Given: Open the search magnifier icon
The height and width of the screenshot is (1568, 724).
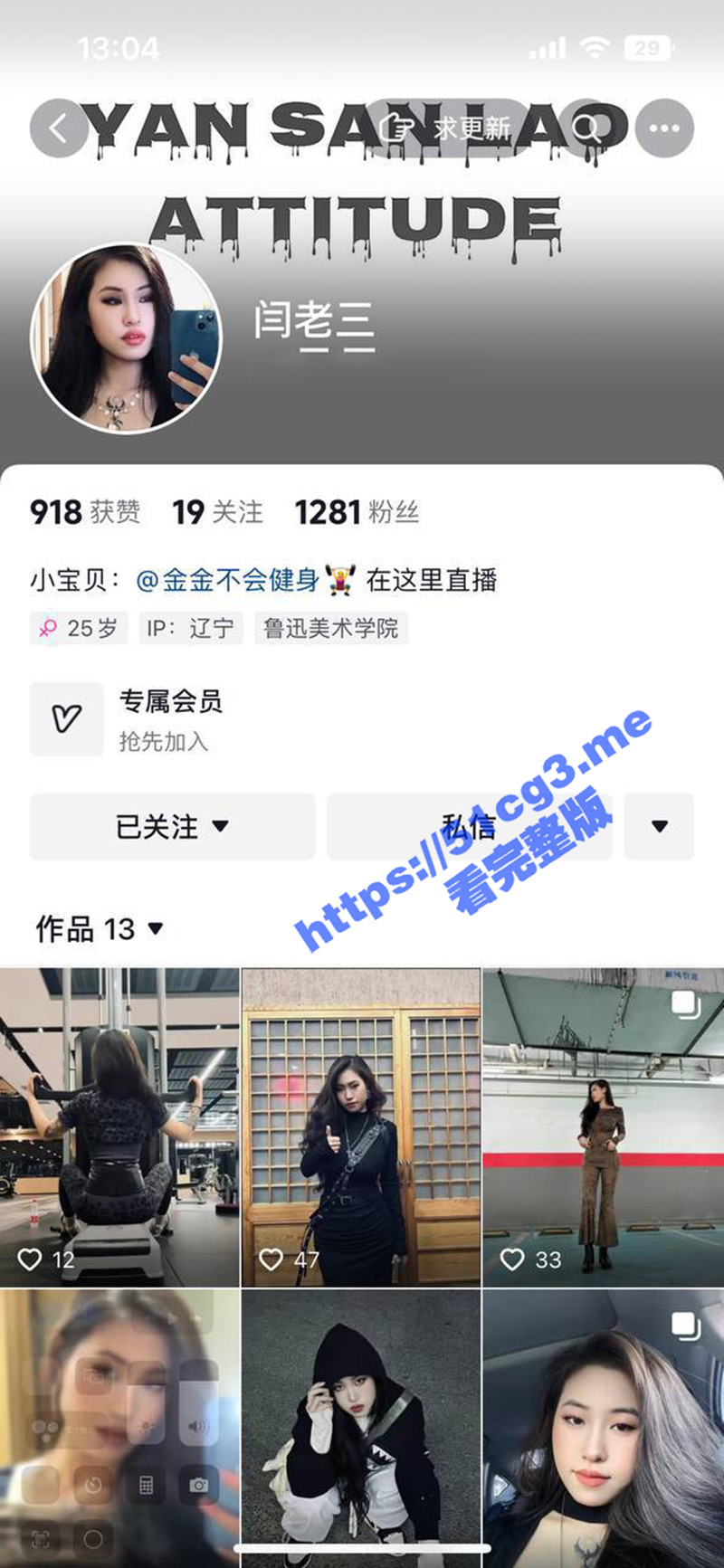Looking at the screenshot, I should [x=586, y=128].
